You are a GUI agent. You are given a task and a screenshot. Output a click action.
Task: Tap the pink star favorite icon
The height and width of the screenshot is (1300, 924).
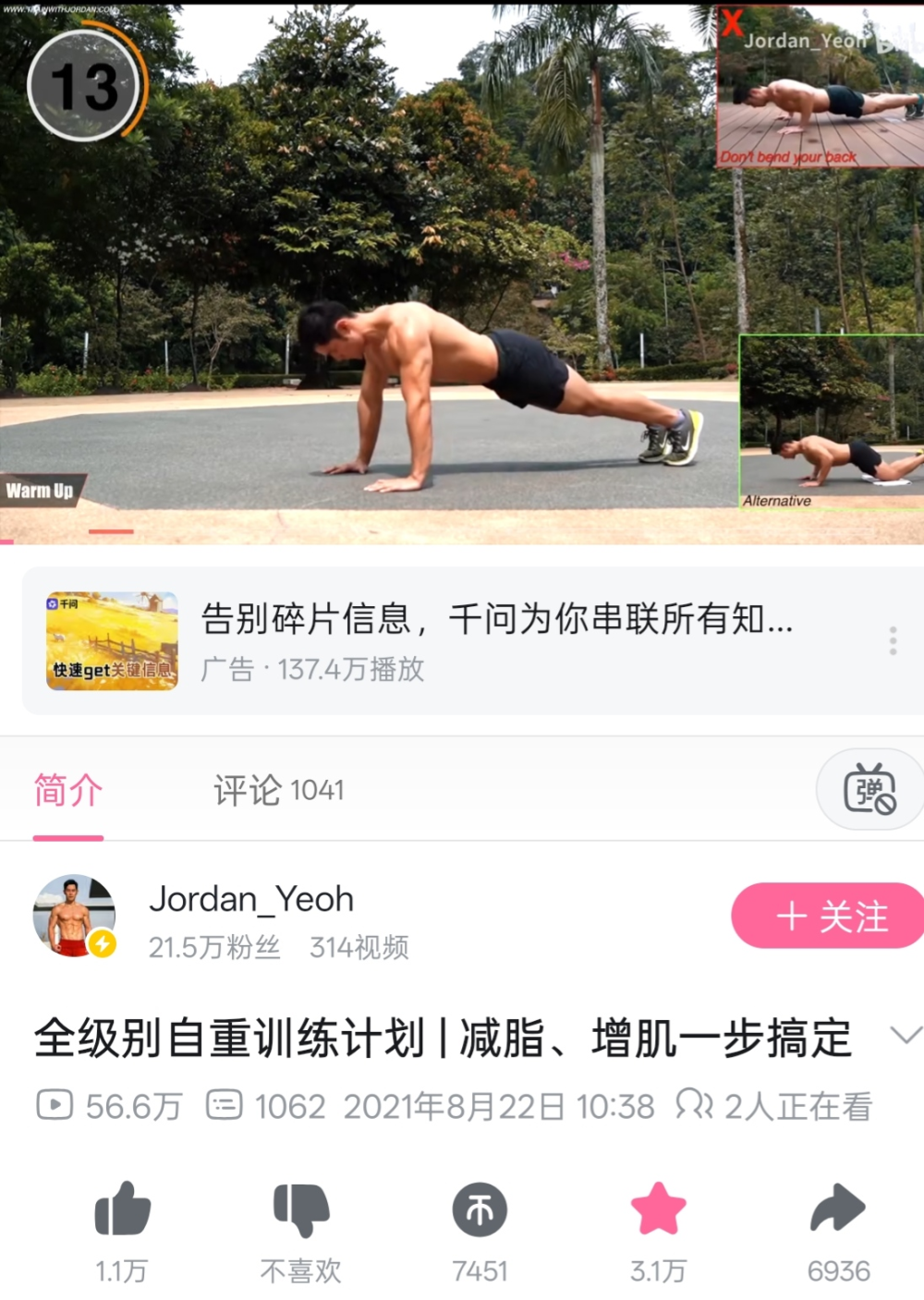pyautogui.click(x=658, y=1209)
